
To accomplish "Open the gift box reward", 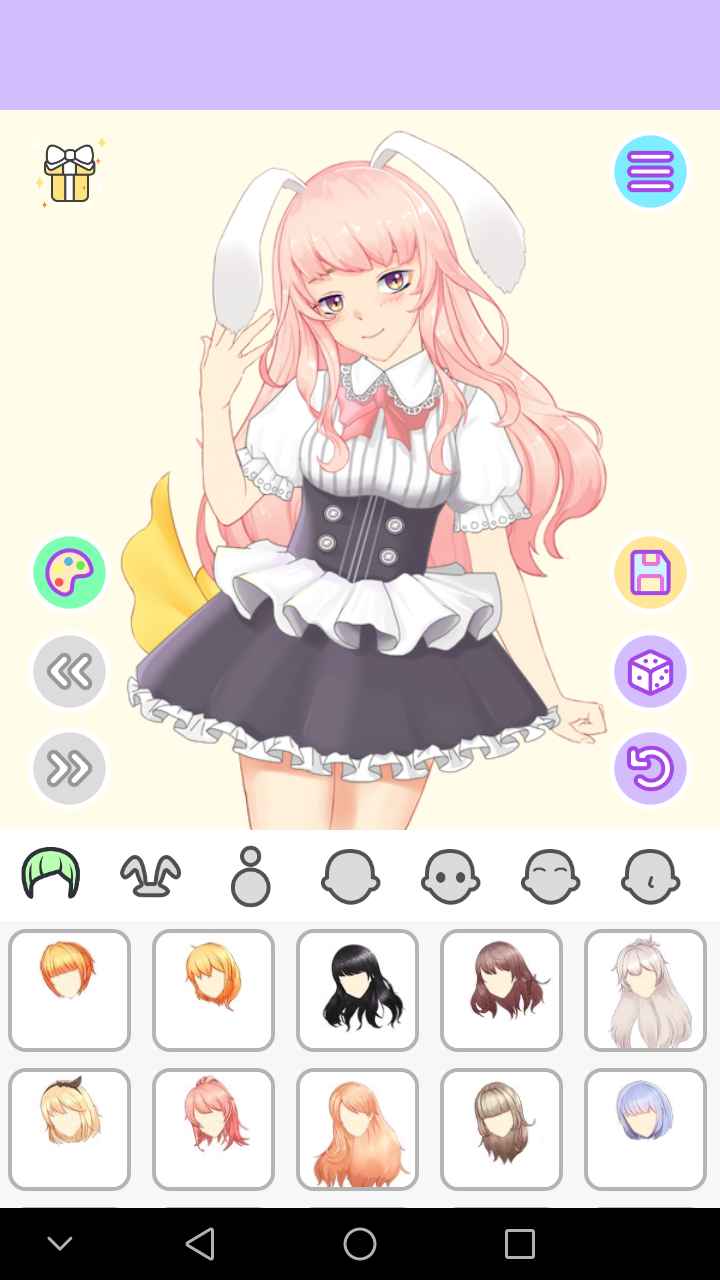I will (70, 174).
